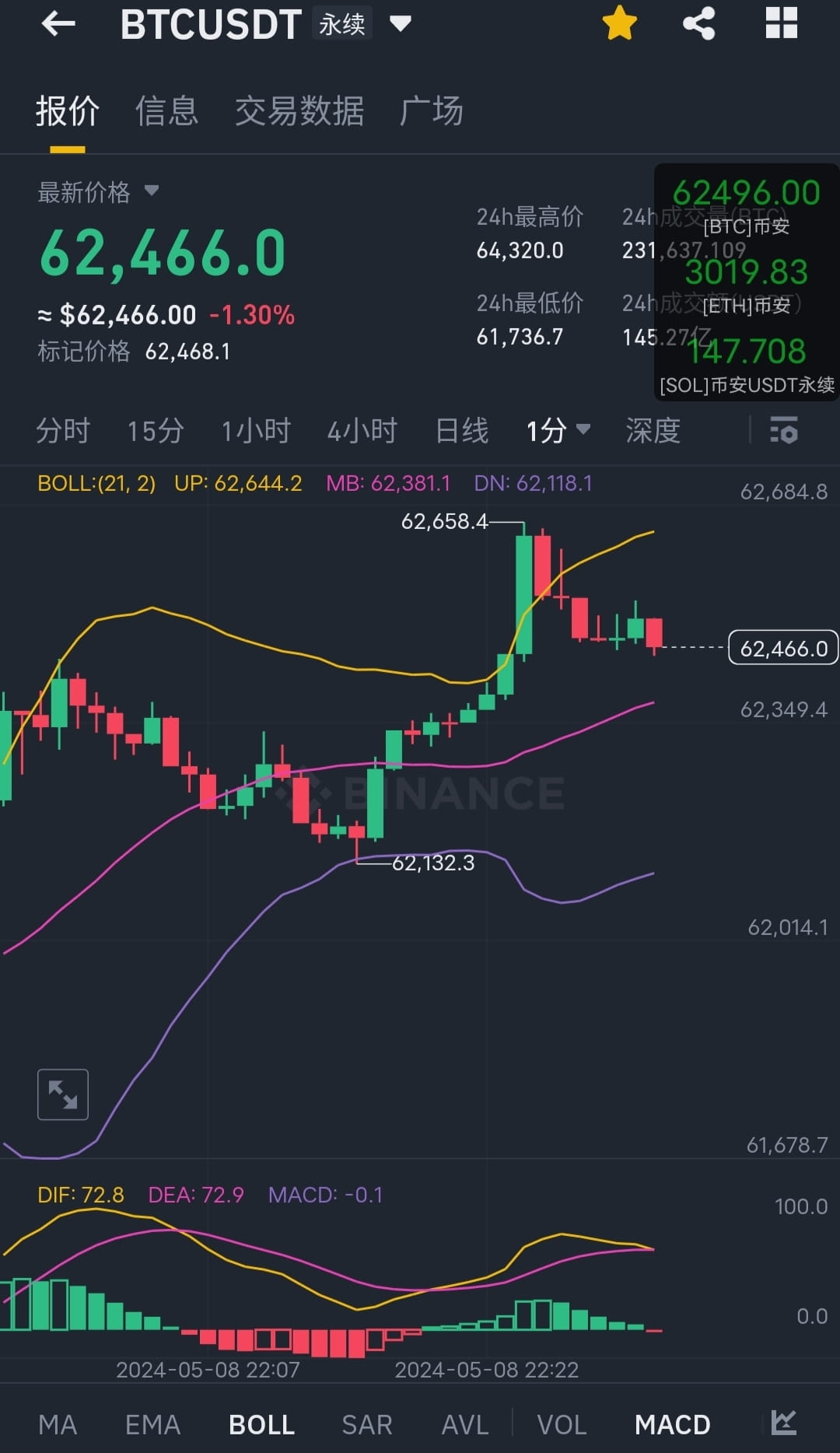Switch to the 交易数据 tab

pyautogui.click(x=299, y=111)
